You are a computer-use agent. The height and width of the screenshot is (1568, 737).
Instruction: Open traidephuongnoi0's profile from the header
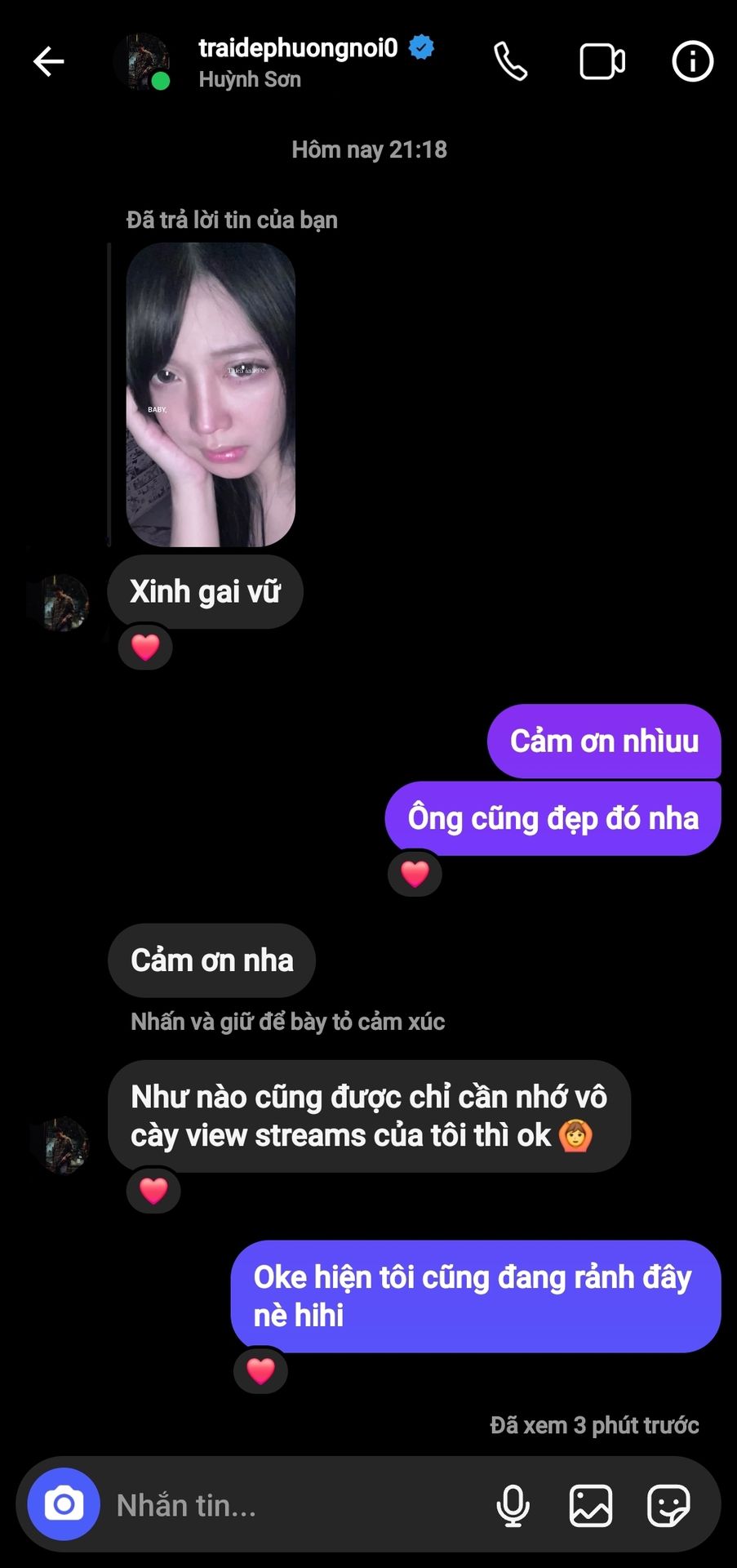pos(298,49)
